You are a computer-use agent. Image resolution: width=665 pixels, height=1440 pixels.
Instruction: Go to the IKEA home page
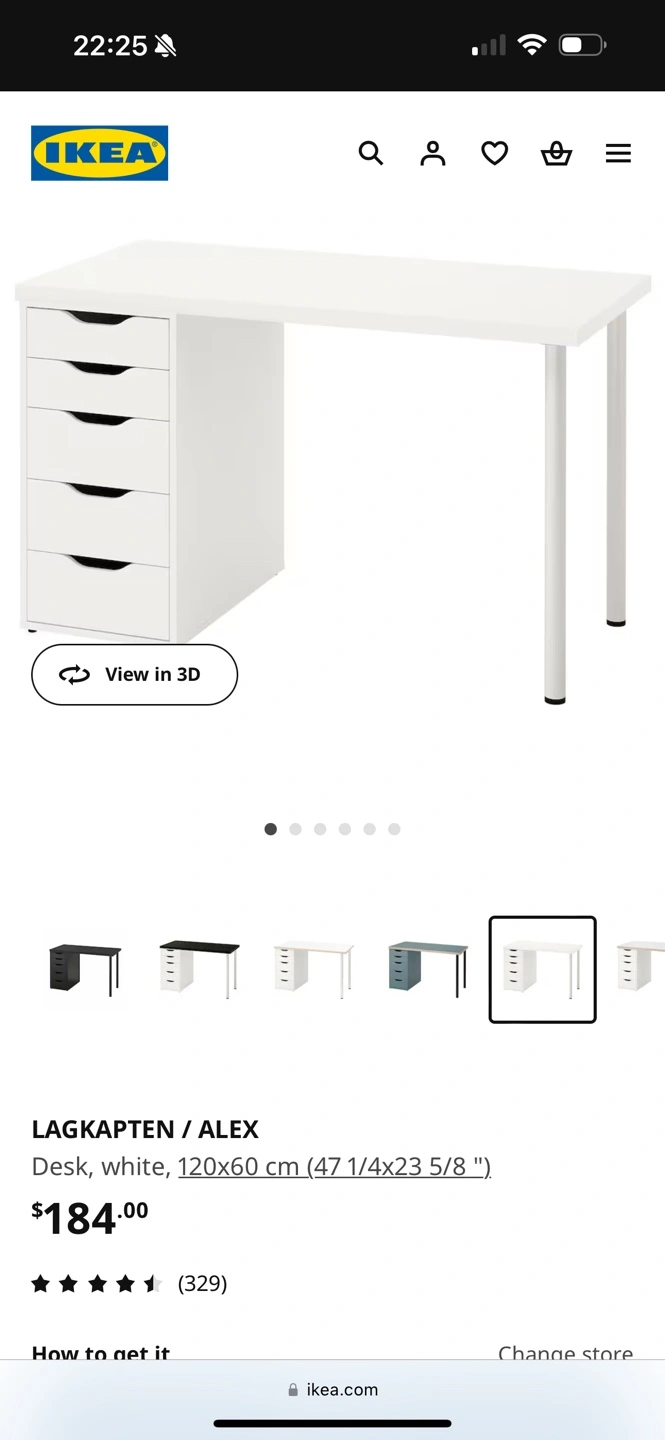[x=99, y=153]
